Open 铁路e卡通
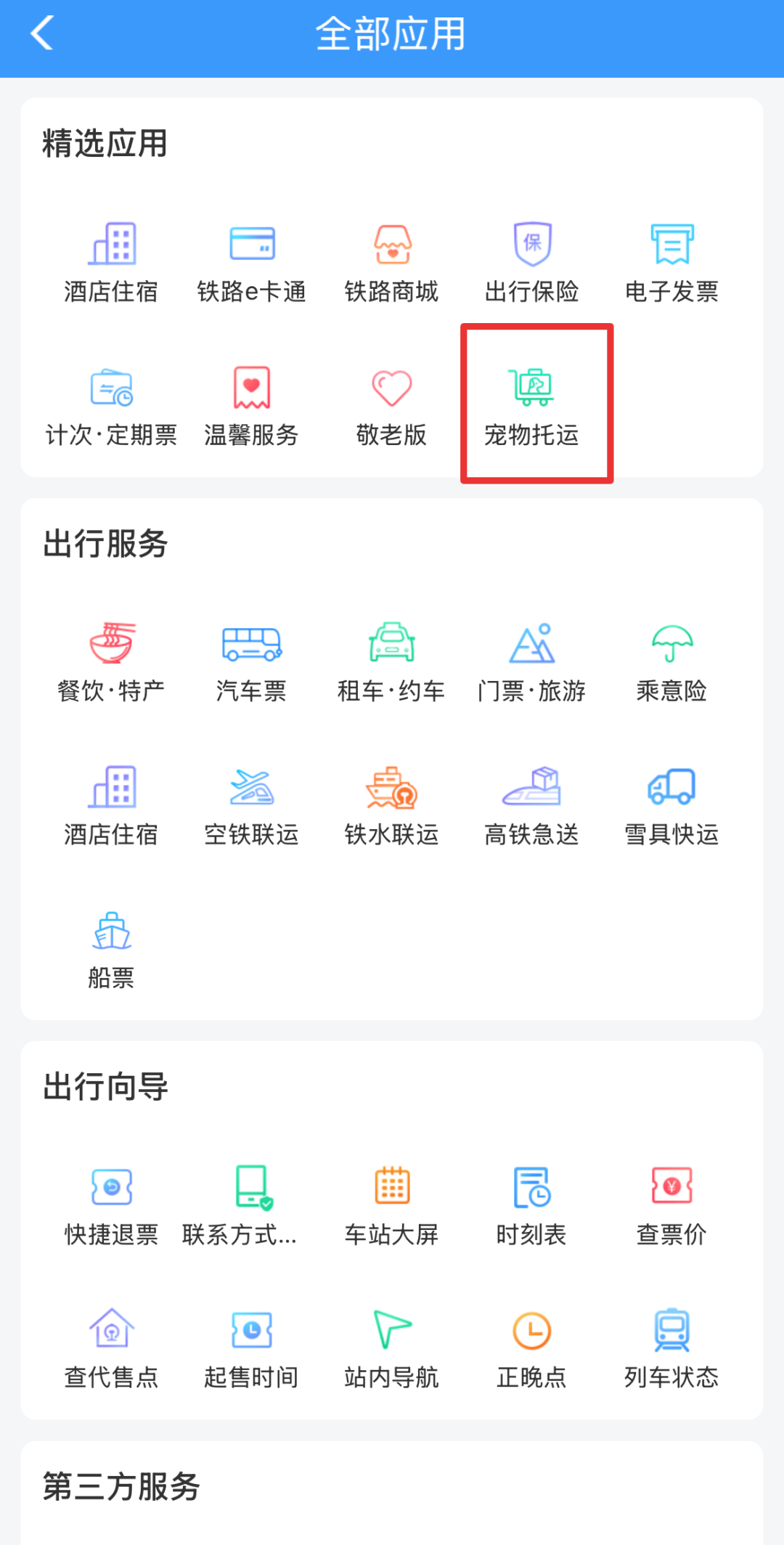Screen dimensions: 784x1545 click(251, 261)
